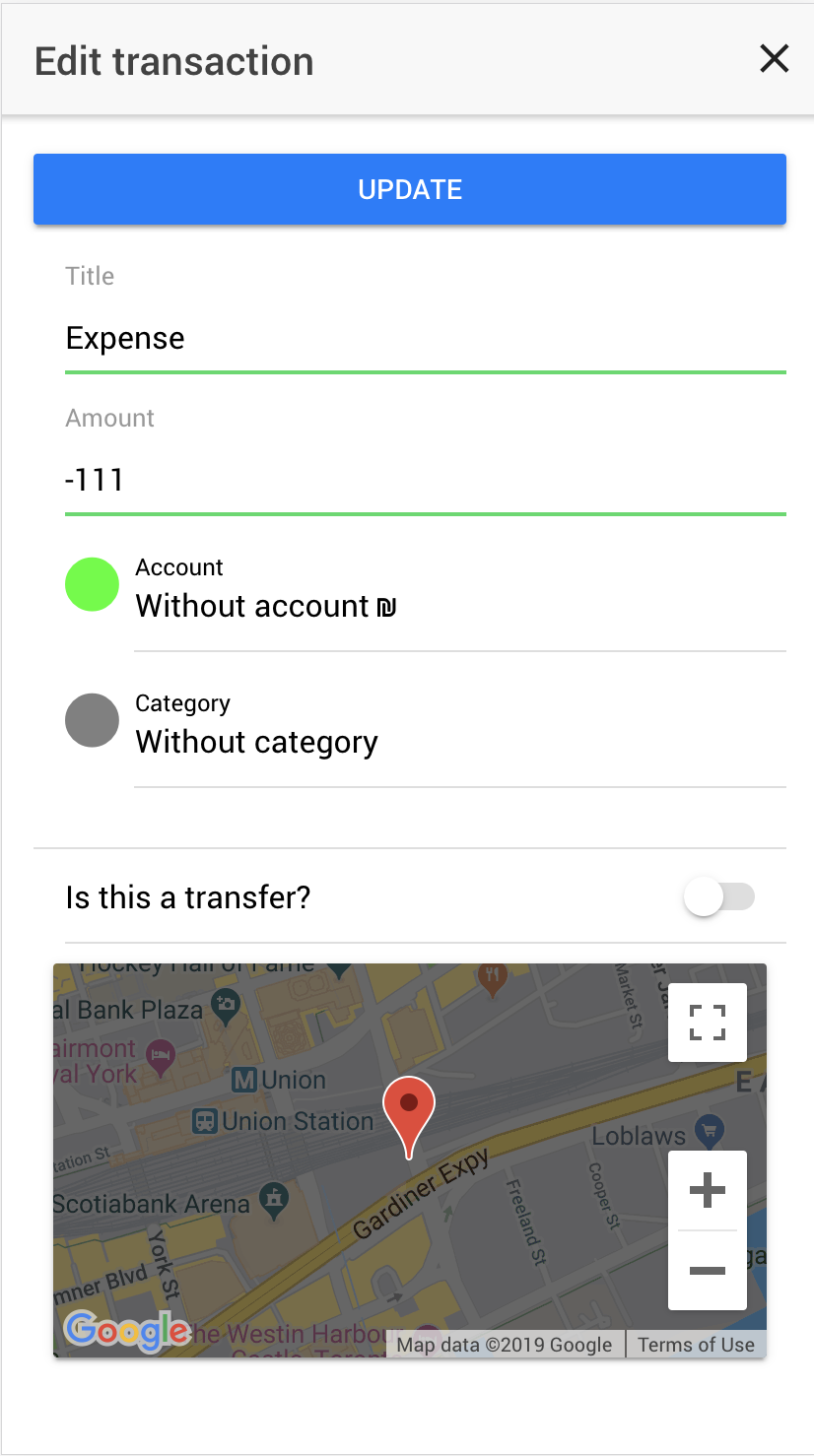Click the green Account color circle

click(x=92, y=584)
